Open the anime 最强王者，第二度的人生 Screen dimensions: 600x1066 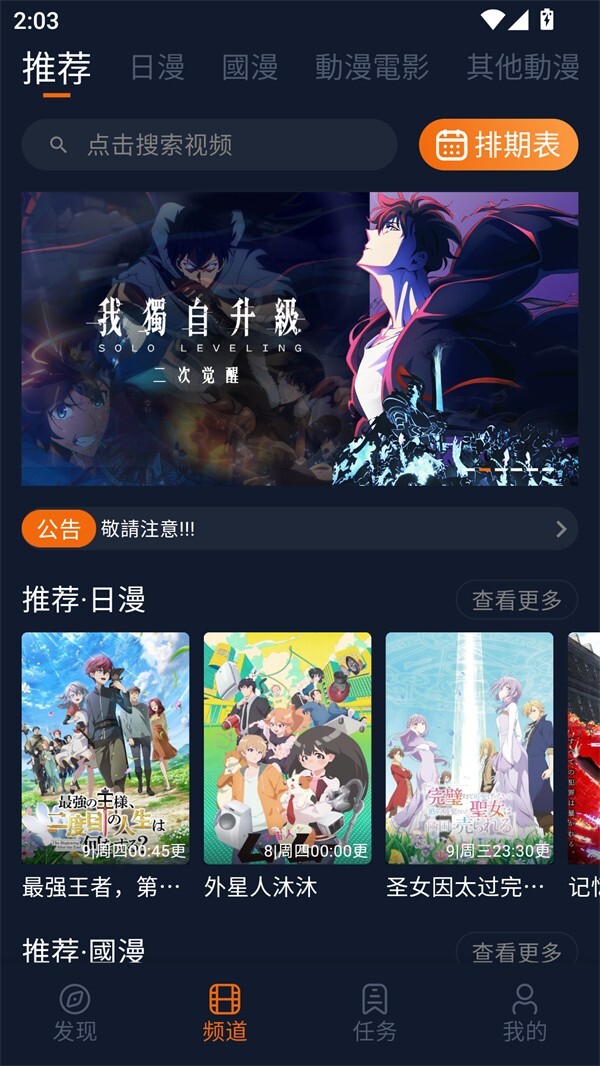pos(105,748)
